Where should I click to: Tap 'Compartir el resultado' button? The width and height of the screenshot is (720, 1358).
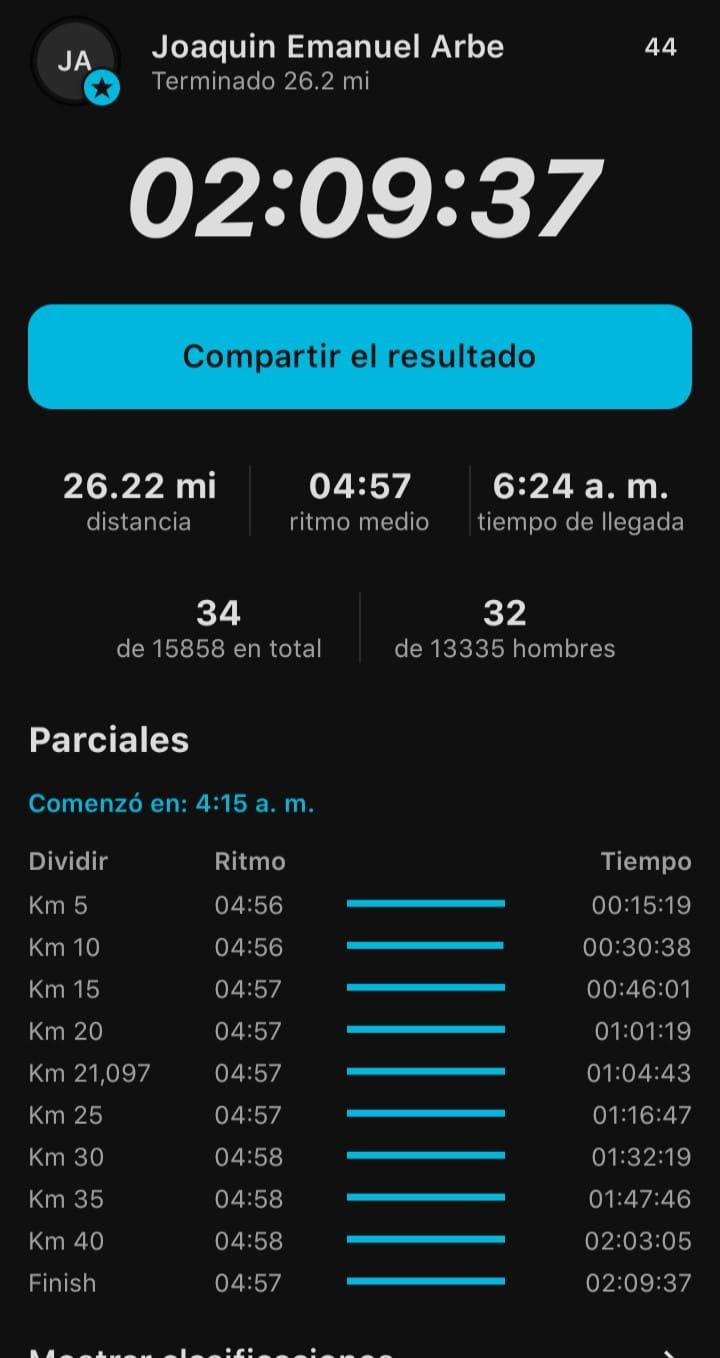[360, 357]
